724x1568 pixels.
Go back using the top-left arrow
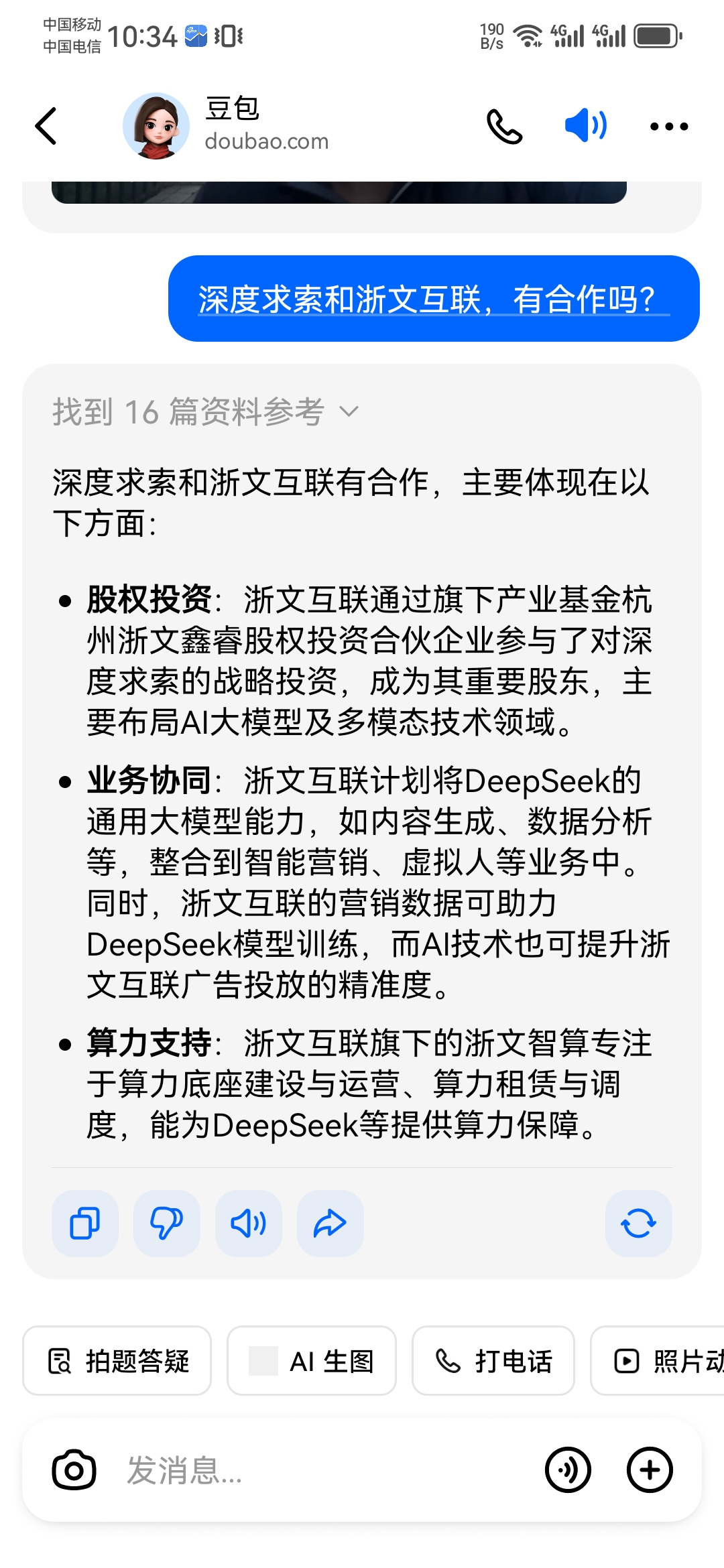pyautogui.click(x=46, y=126)
